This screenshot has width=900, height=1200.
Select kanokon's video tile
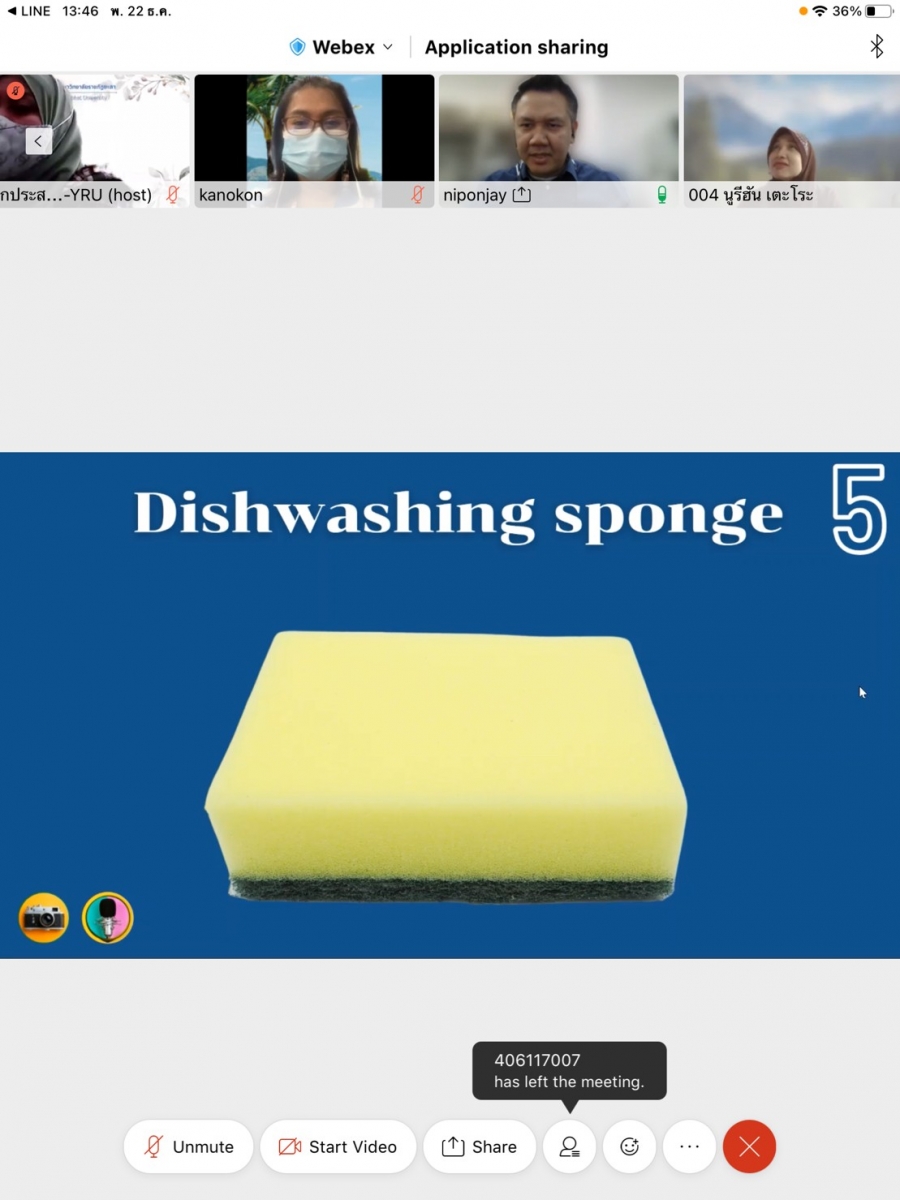point(314,140)
